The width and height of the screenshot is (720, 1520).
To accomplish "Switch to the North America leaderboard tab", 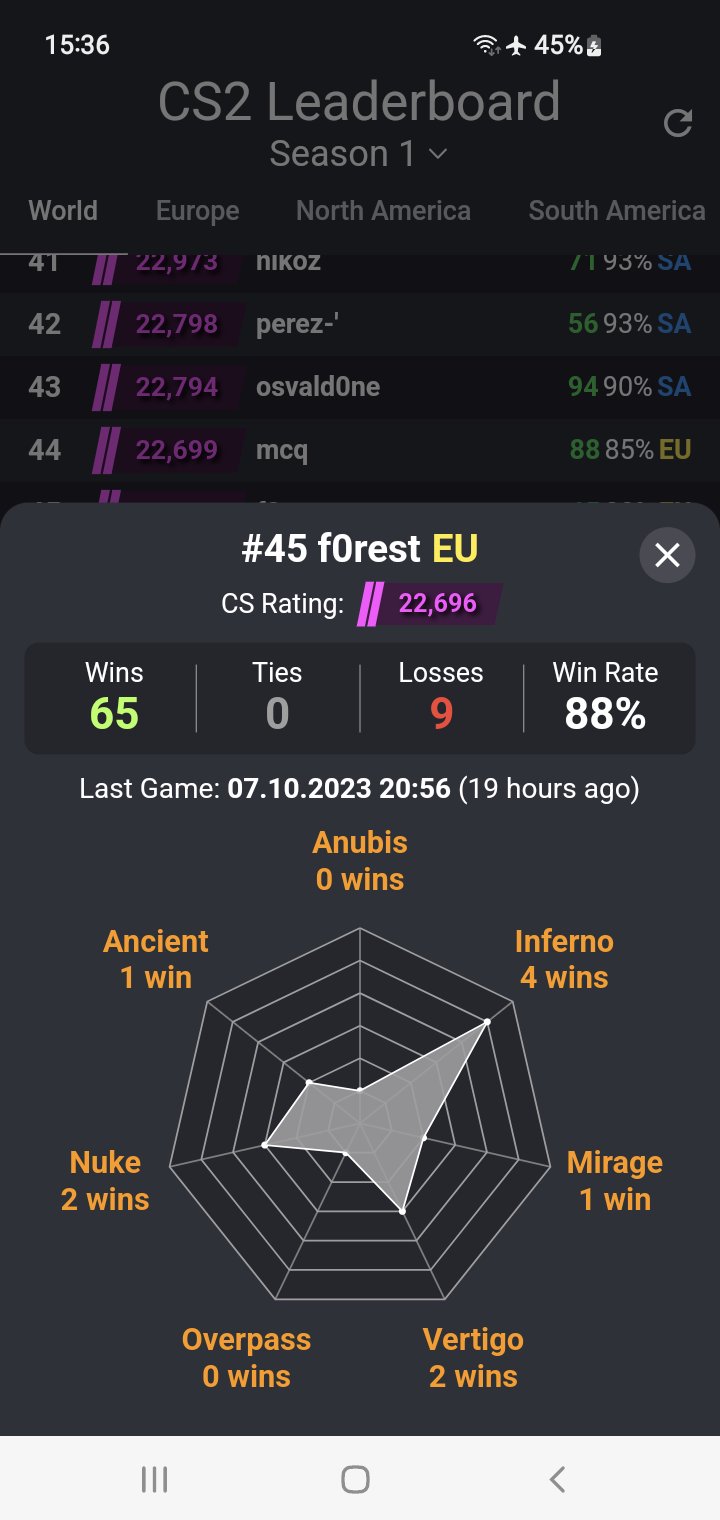I will [383, 211].
